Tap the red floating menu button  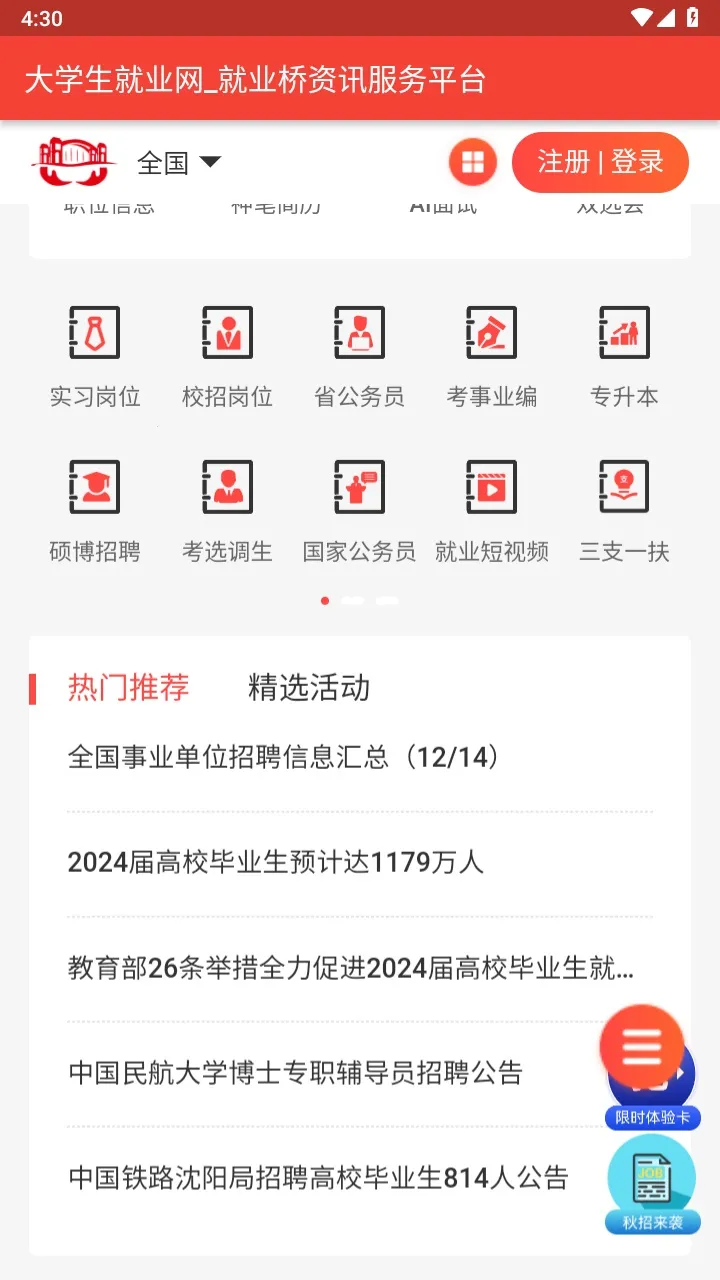641,1047
